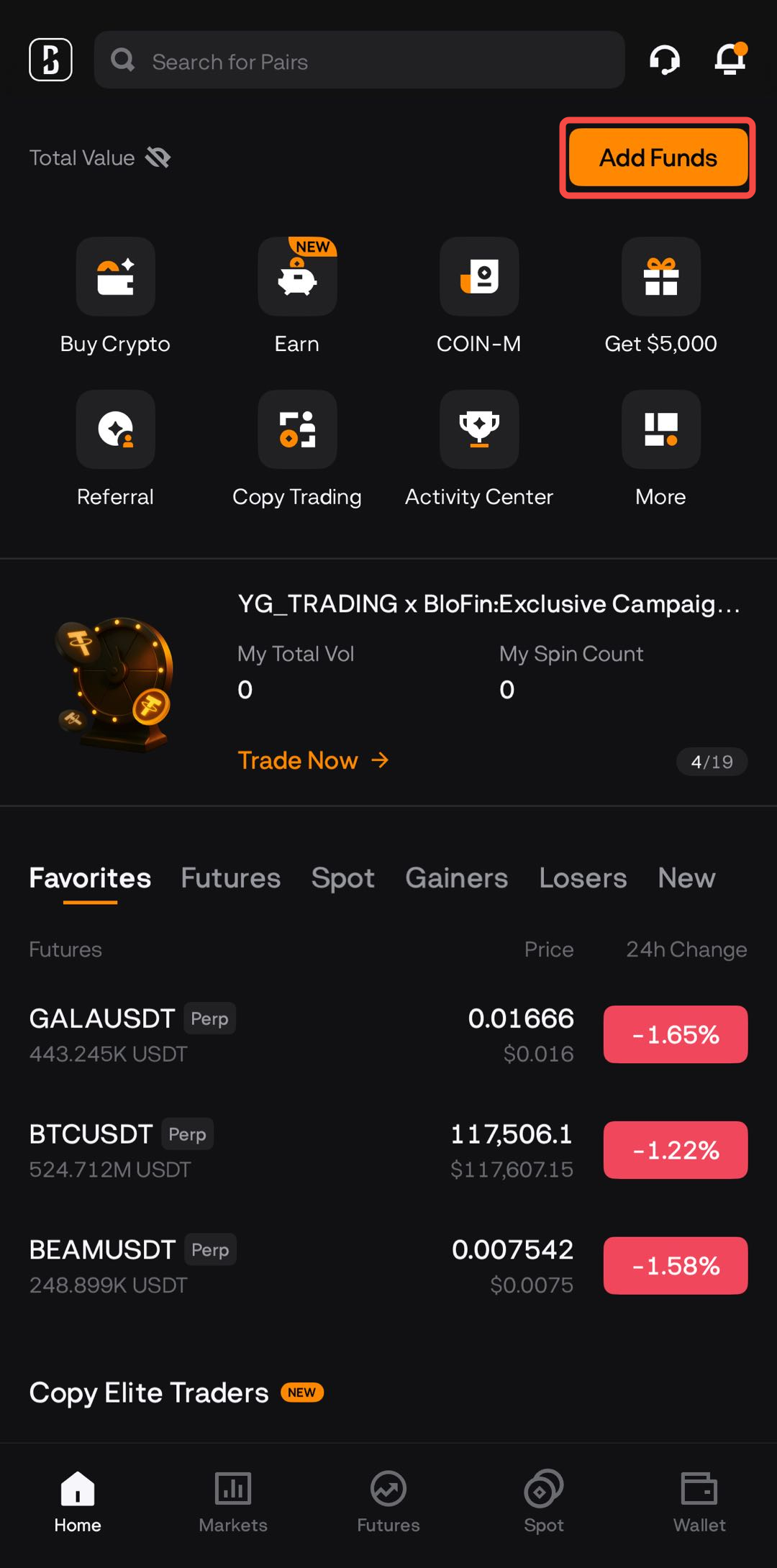
Task: Open the profile logo icon
Action: [50, 60]
